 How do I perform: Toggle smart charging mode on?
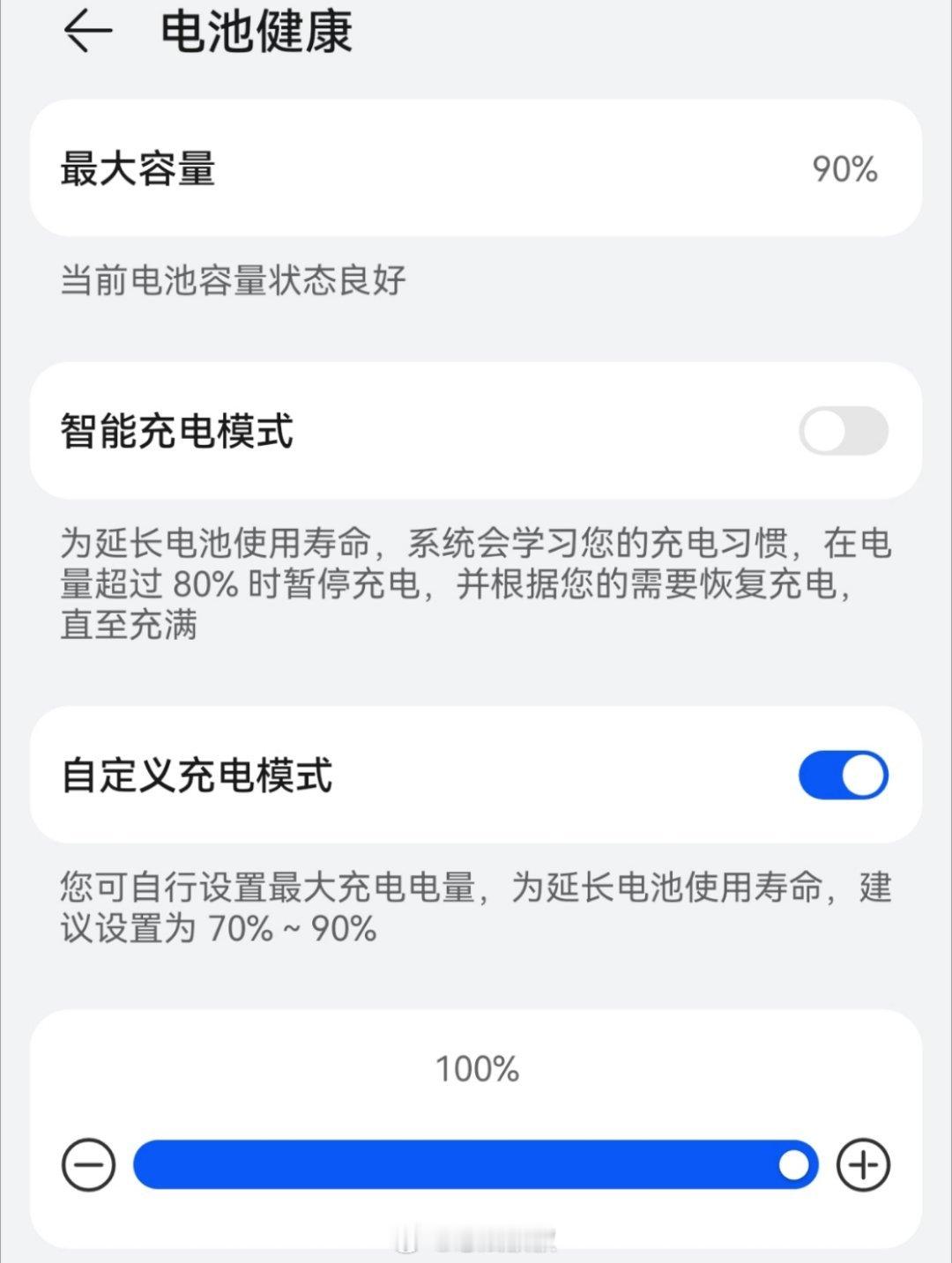tap(843, 431)
